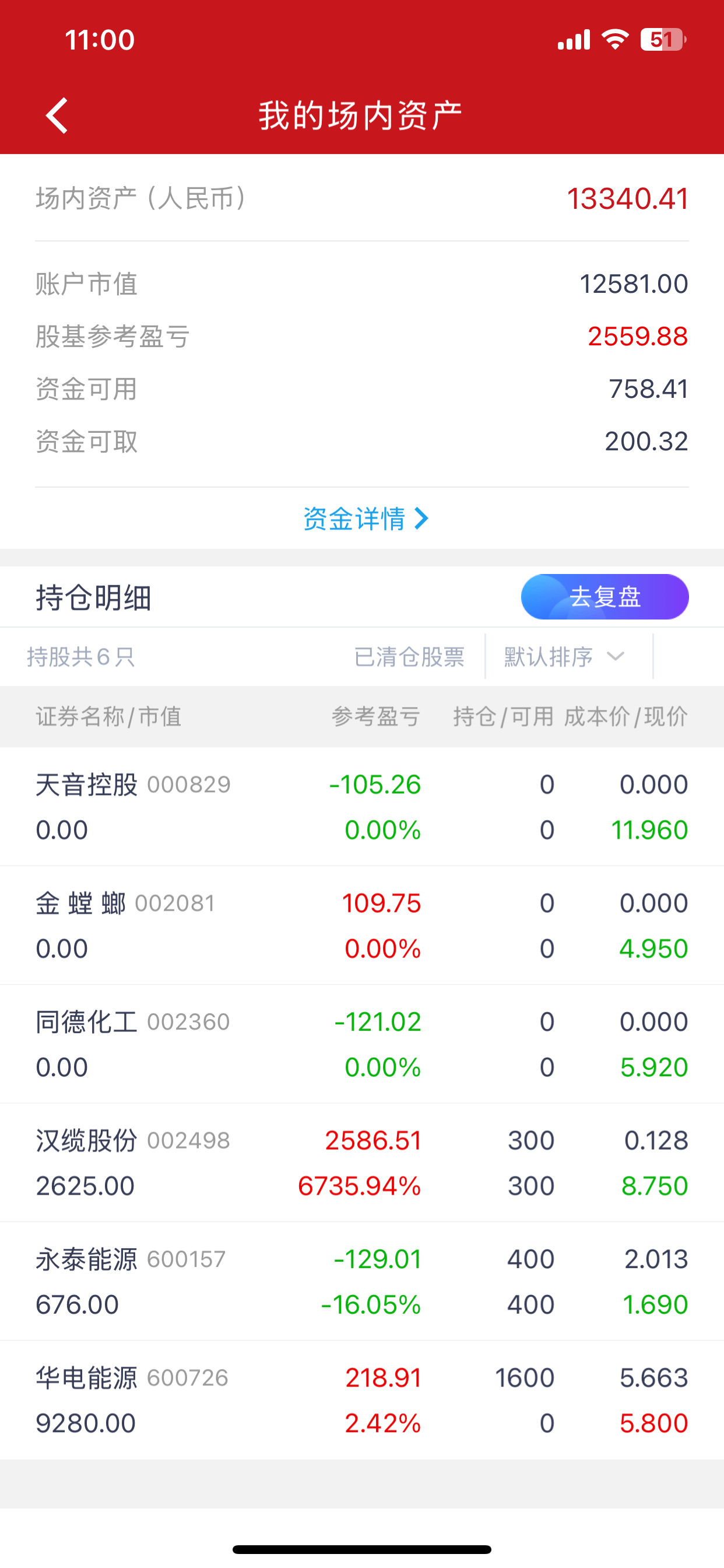The width and height of the screenshot is (724, 1568).
Task: View 已清仓股票 list
Action: (409, 657)
